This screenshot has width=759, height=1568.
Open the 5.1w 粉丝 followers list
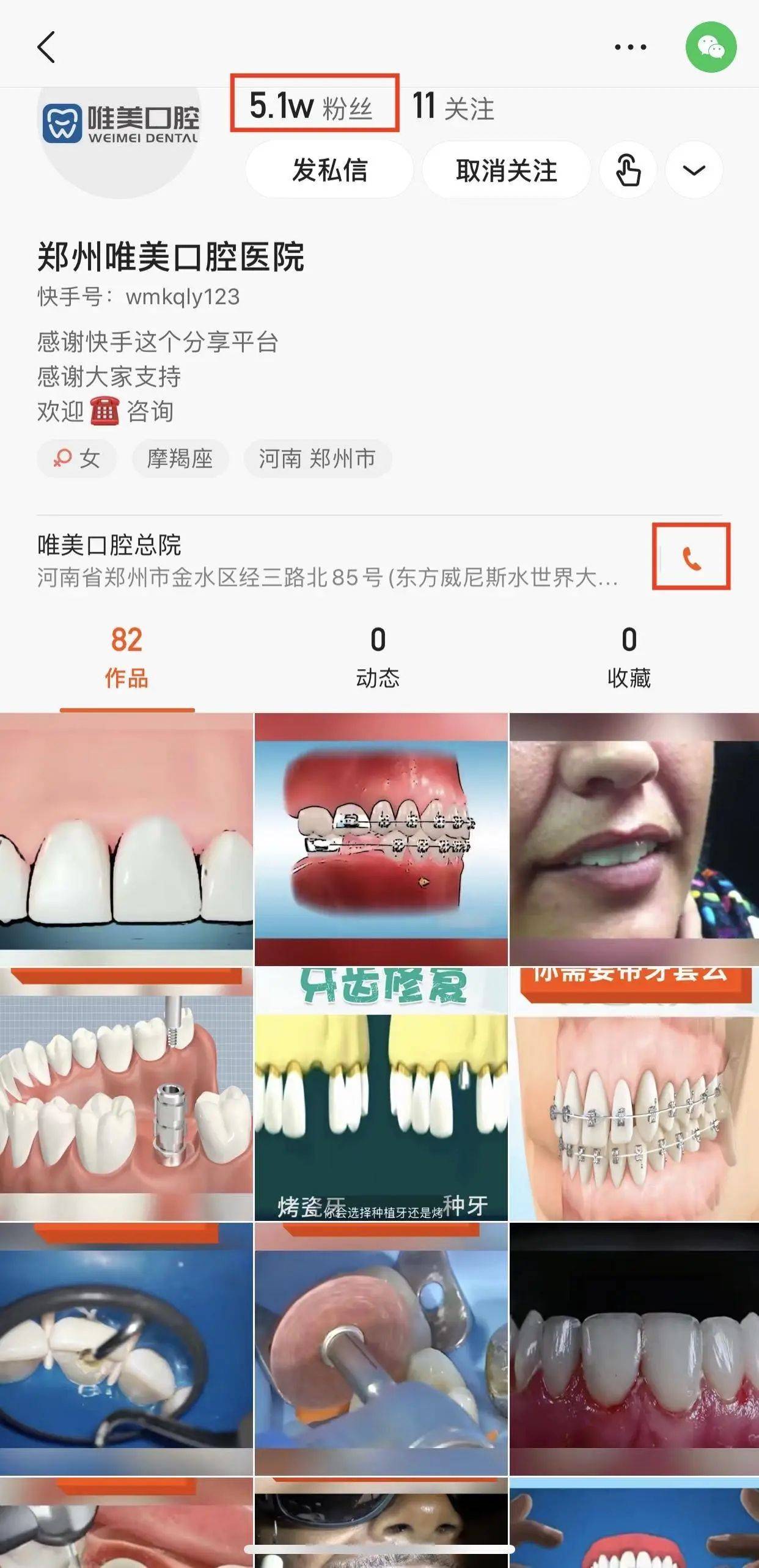click(x=313, y=105)
